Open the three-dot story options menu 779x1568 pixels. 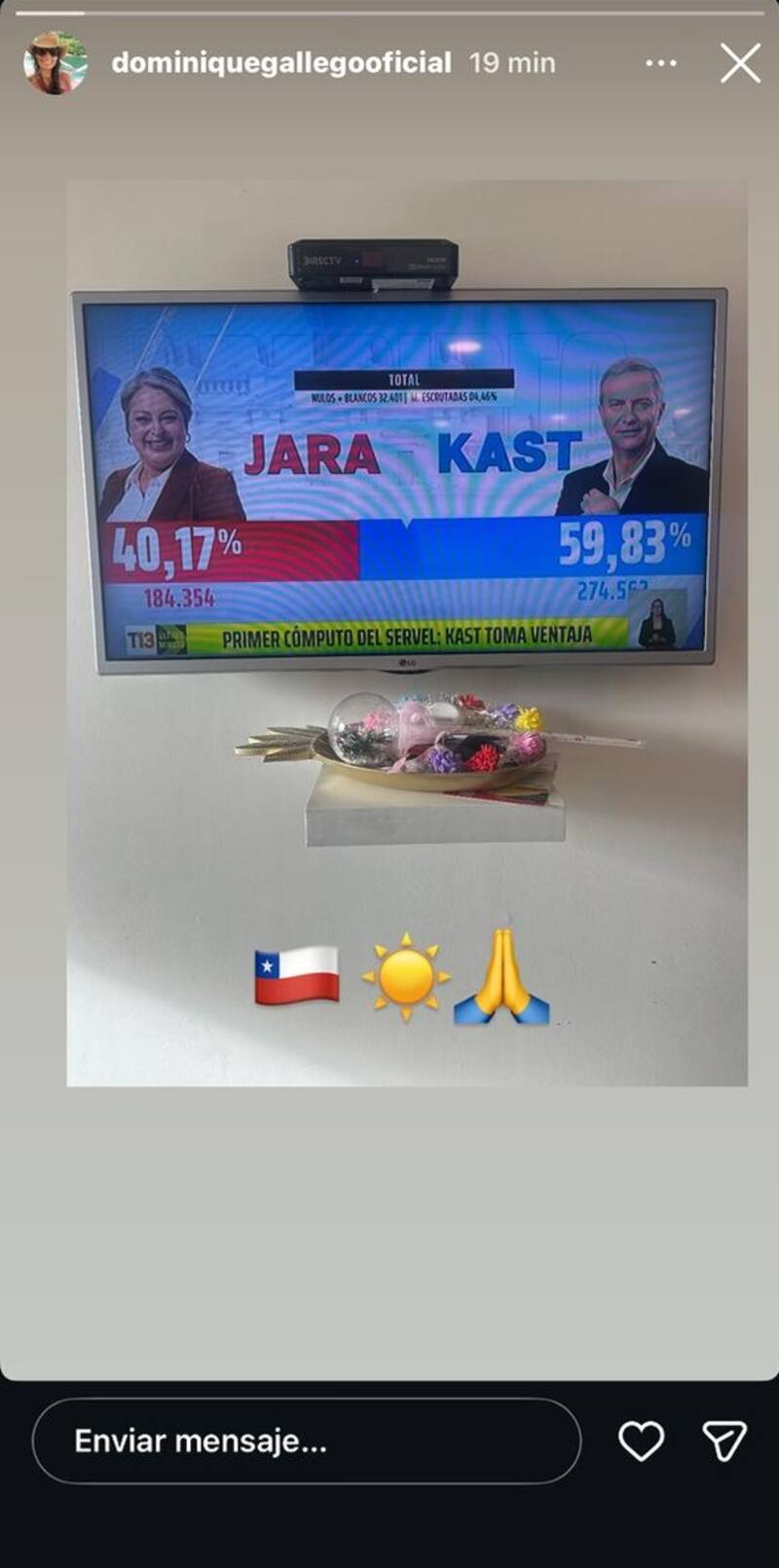(x=661, y=63)
